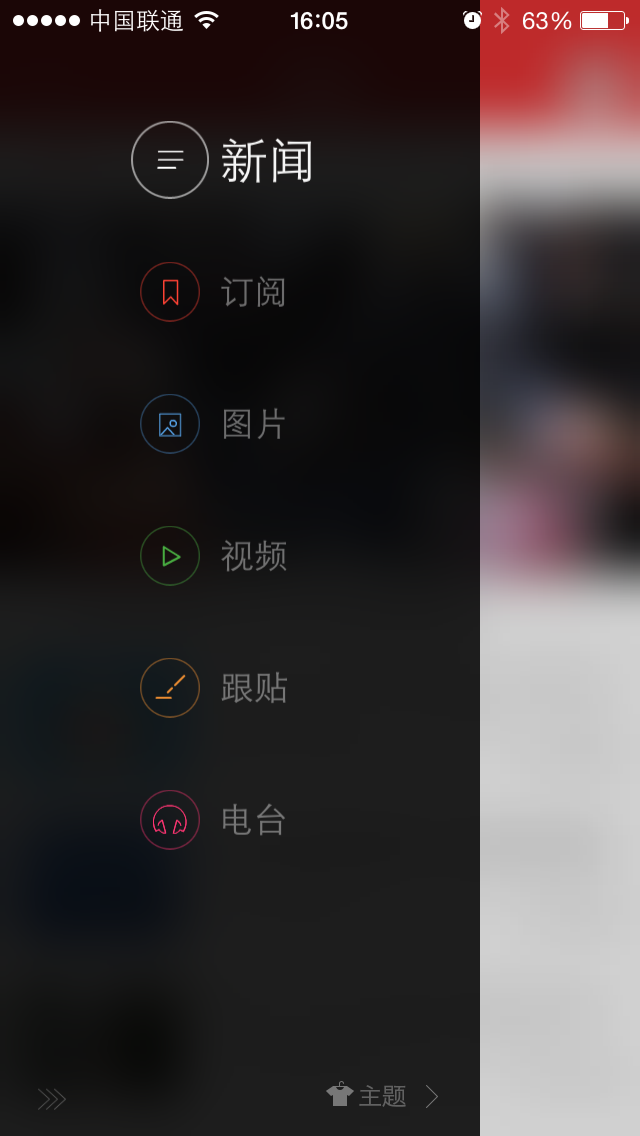The image size is (640, 1136).
Task: Open 主题 theme settings
Action: click(x=382, y=1097)
